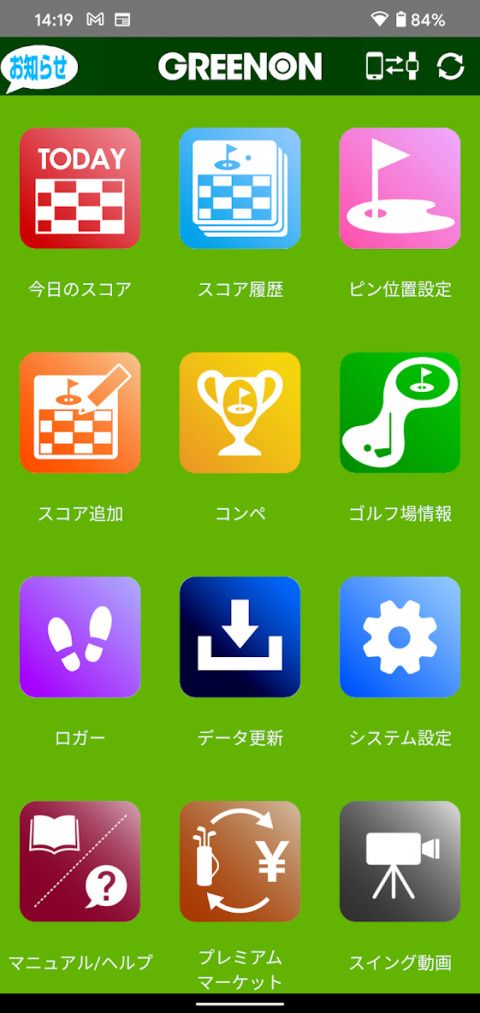
Task: Open 今日のスコア
Action: (80, 188)
